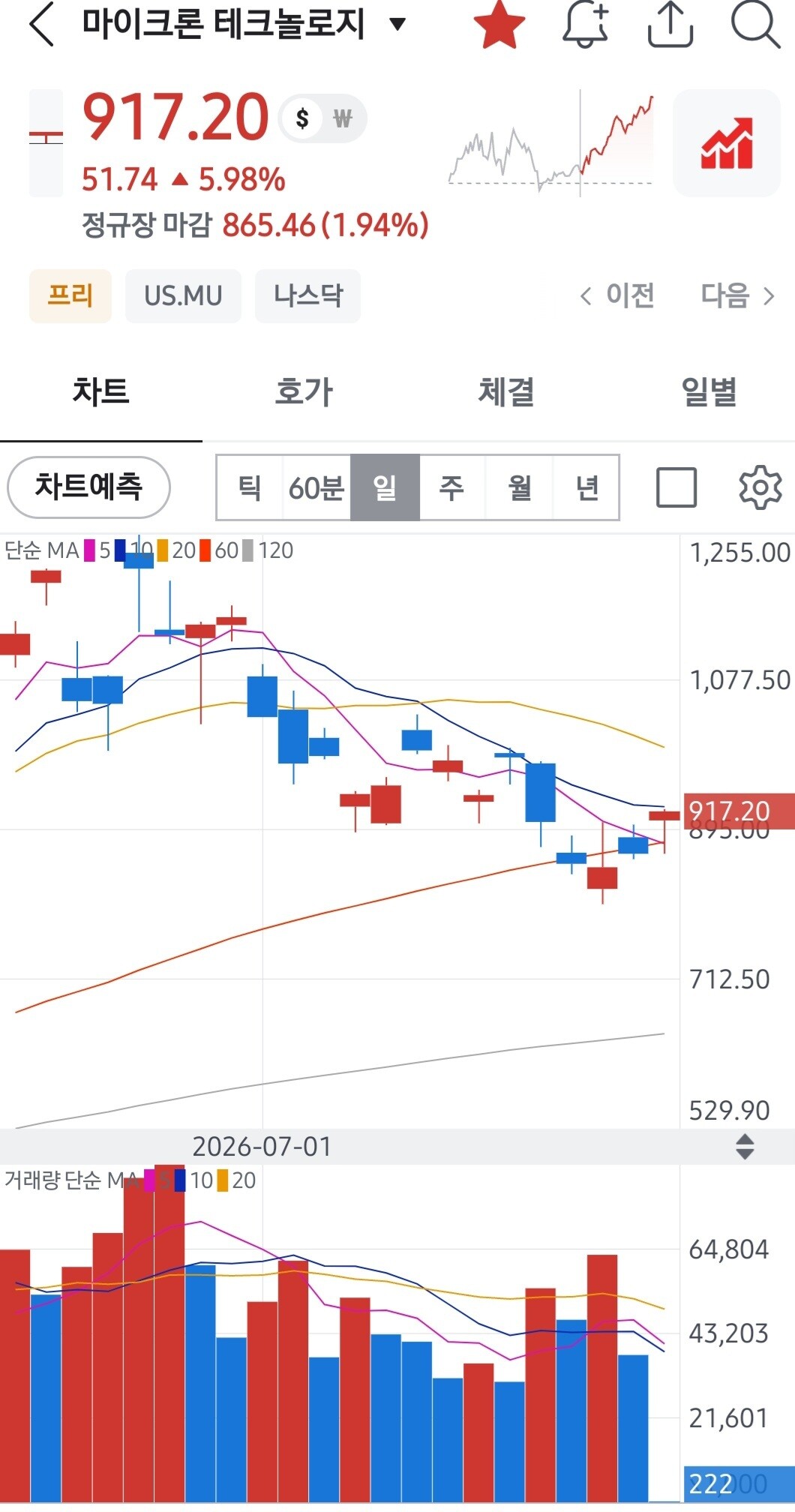Share this stock via the share icon
This screenshot has height=1512, width=795.
coord(670,24)
